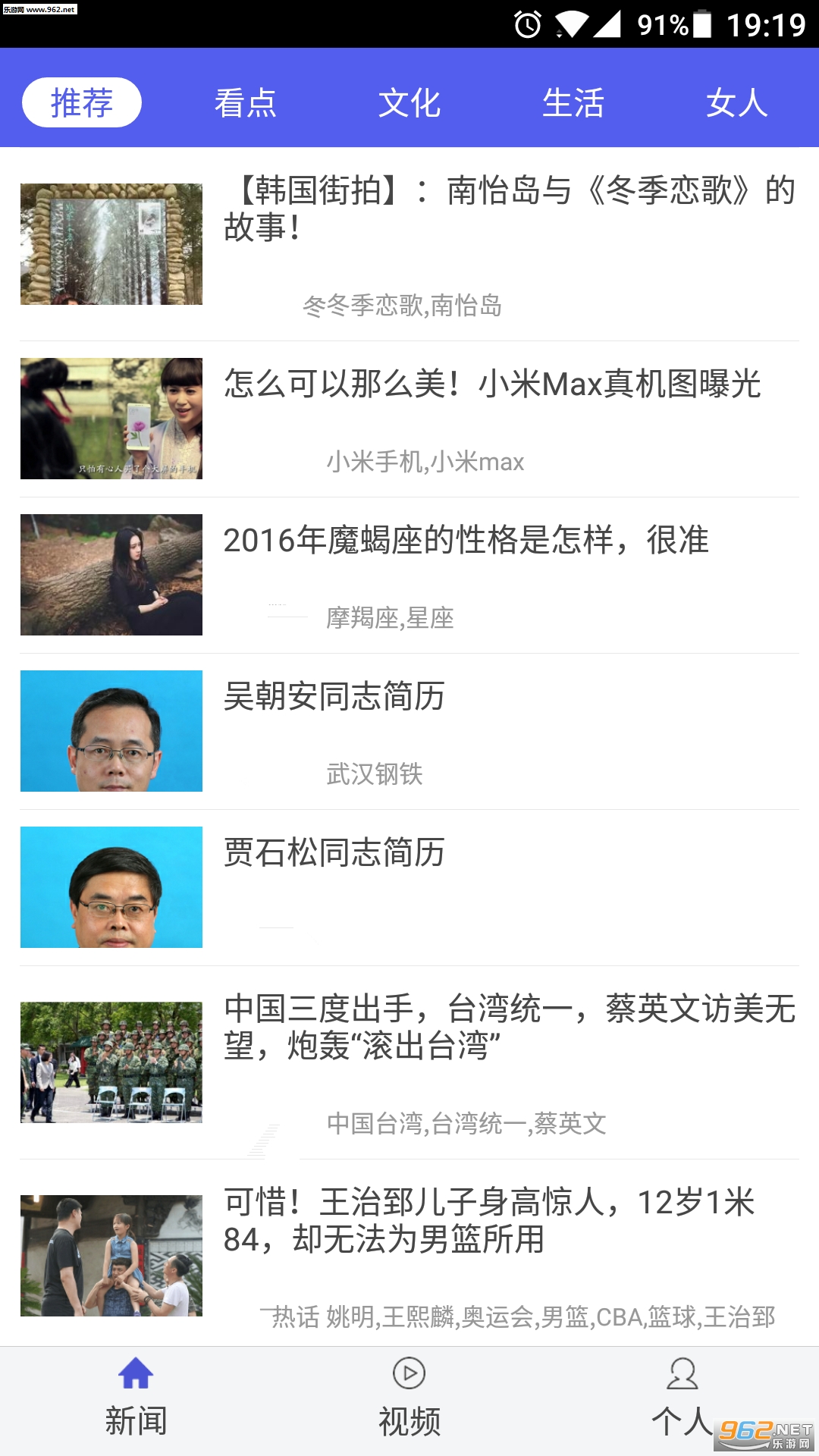Go to the 新闻 bottom tab
The height and width of the screenshot is (1456, 819).
point(136,1401)
